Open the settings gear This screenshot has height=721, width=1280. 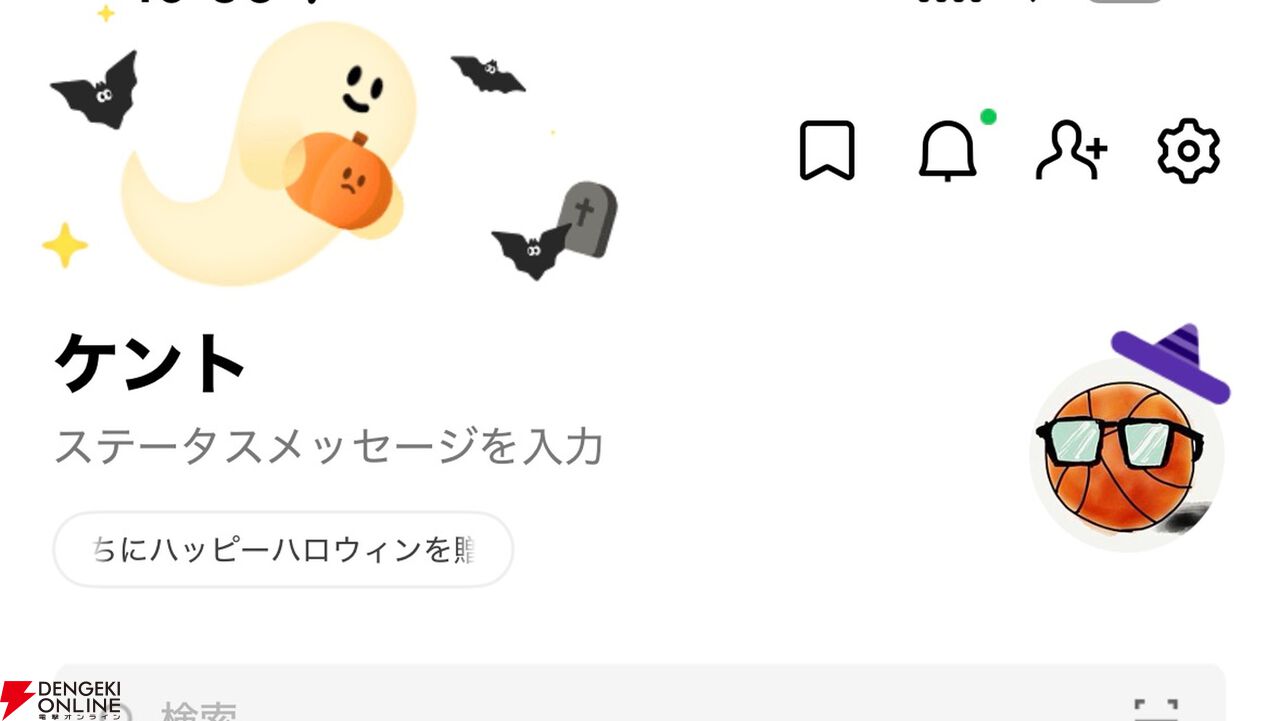coord(1188,151)
